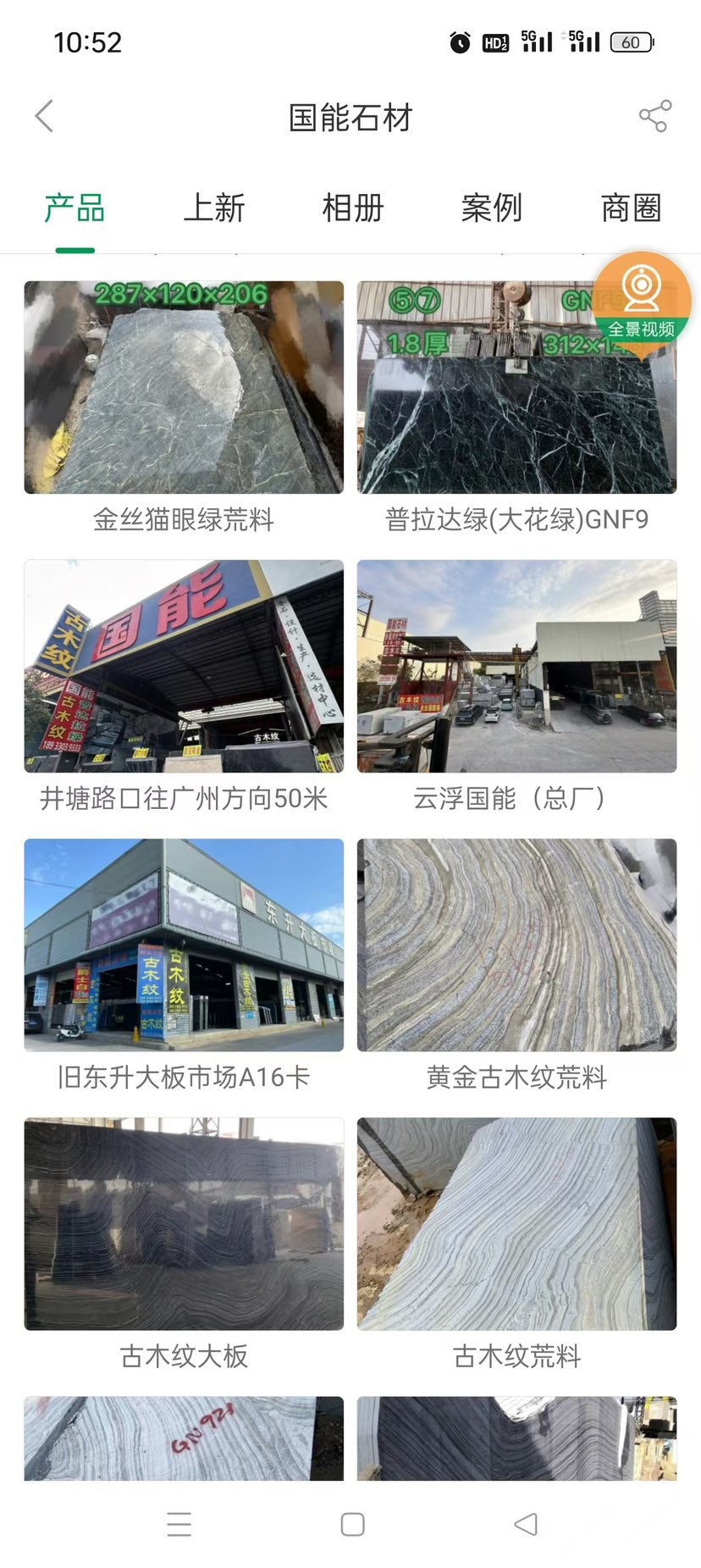Share the 国能石材 store page
The width and height of the screenshot is (701, 1568).
pyautogui.click(x=654, y=116)
